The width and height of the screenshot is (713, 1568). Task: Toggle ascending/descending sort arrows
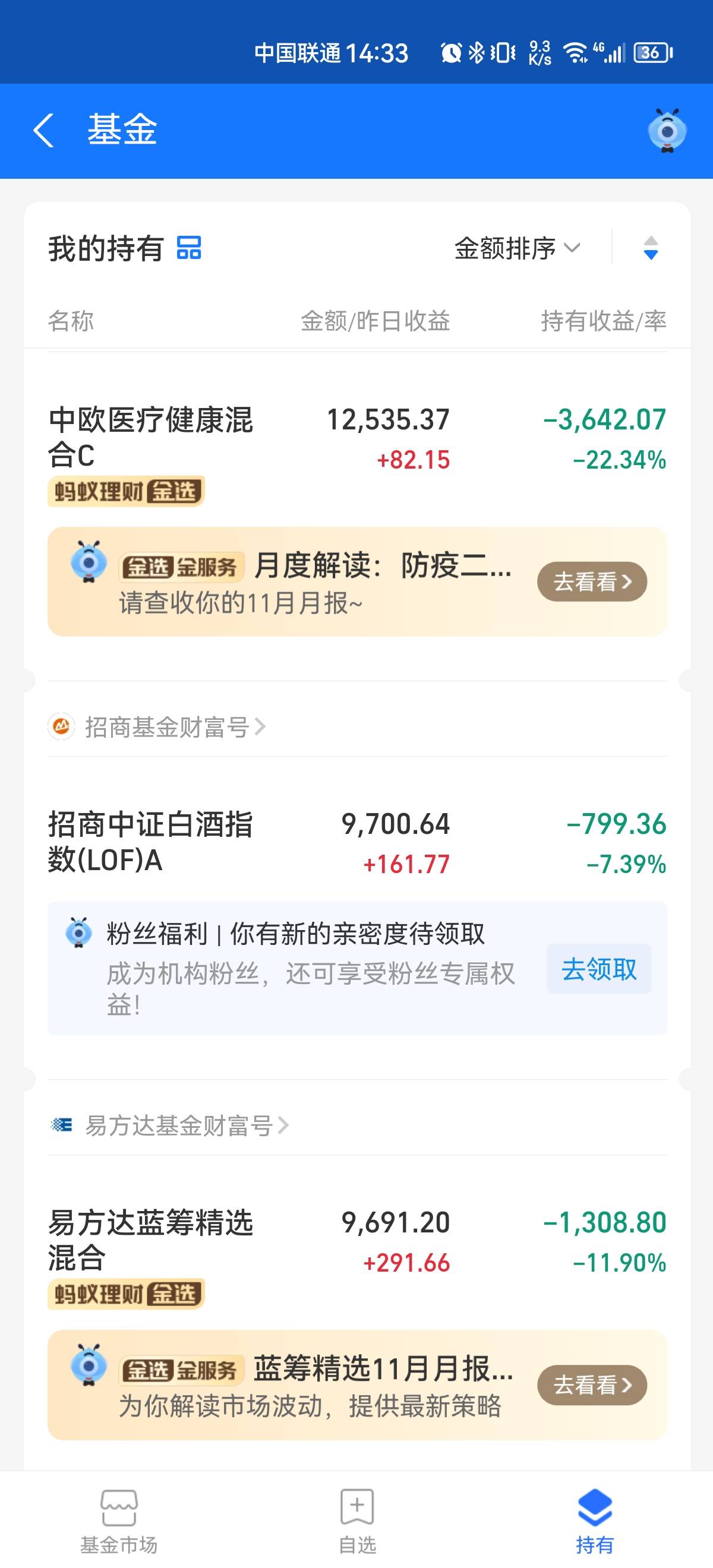[650, 248]
